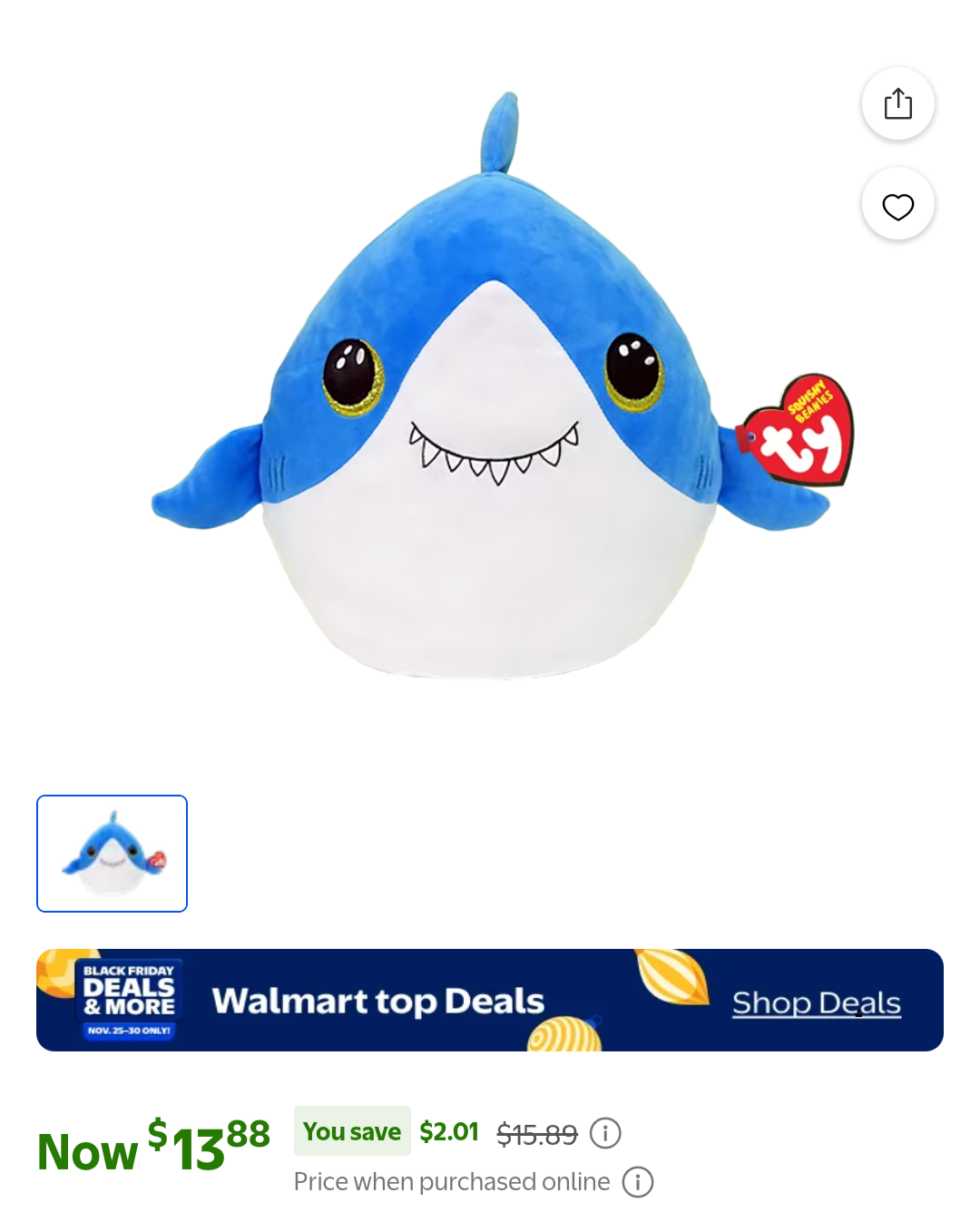Add the plush to favorites with the heart

[x=897, y=205]
